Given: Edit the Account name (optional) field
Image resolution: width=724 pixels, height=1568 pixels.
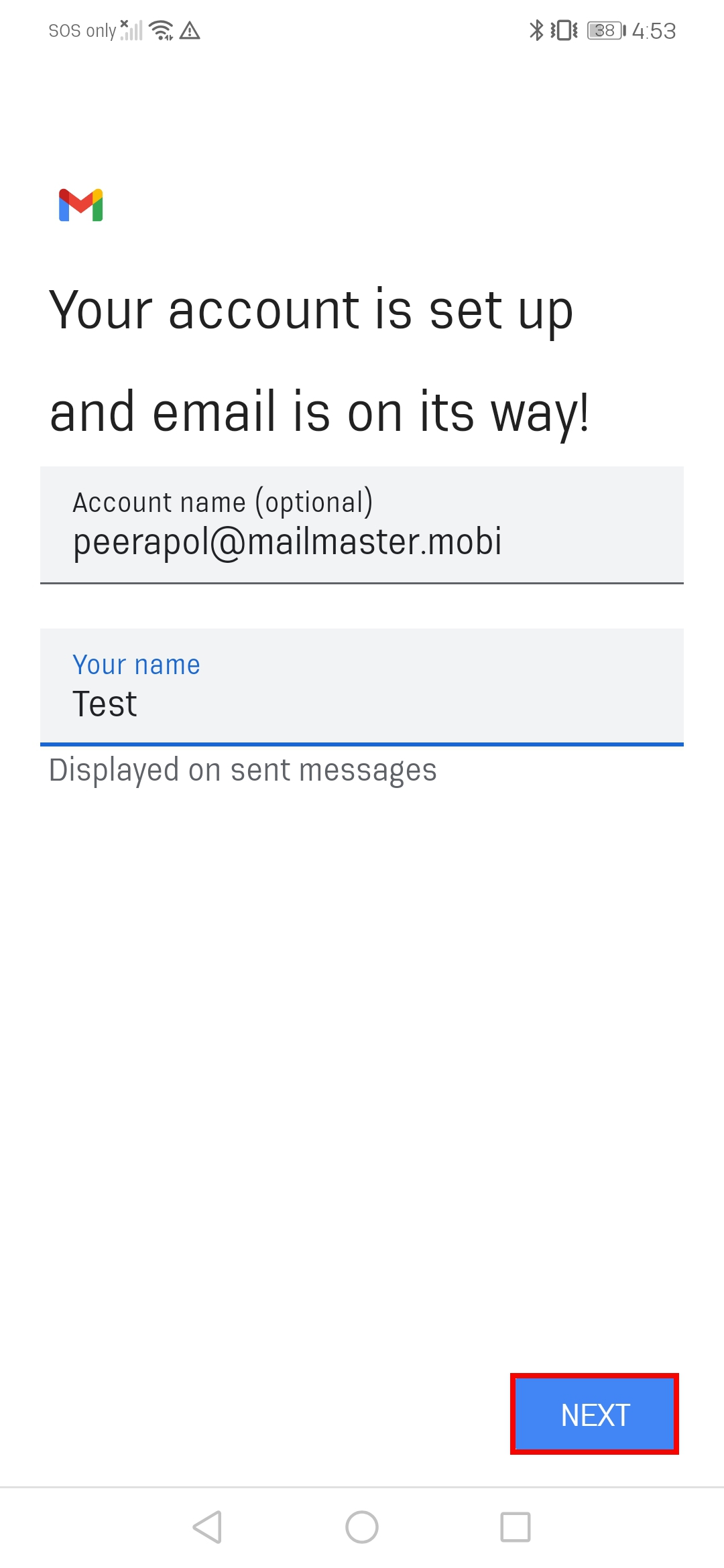Looking at the screenshot, I should tap(362, 526).
